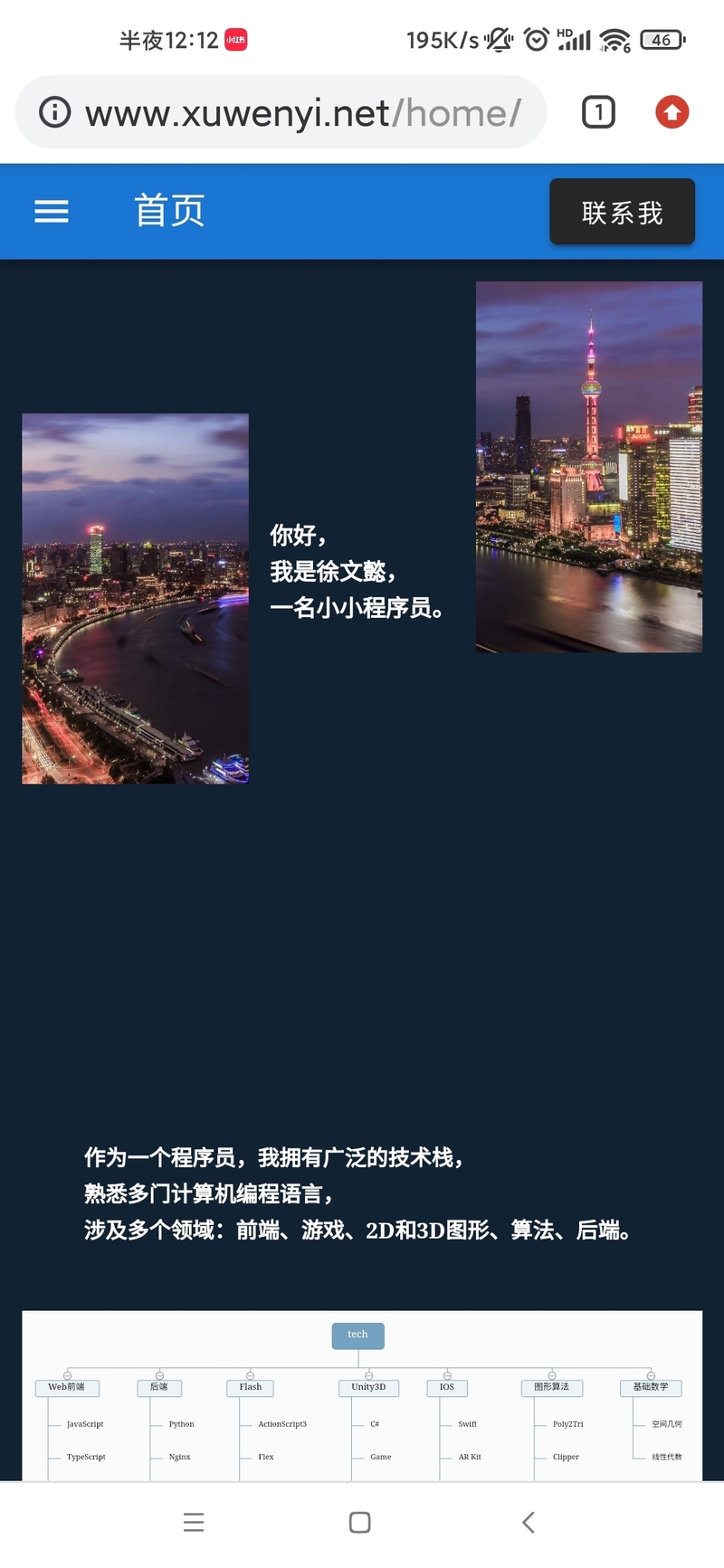The image size is (724, 1568).
Task: Go back with system back button
Action: pyautogui.click(x=529, y=1523)
